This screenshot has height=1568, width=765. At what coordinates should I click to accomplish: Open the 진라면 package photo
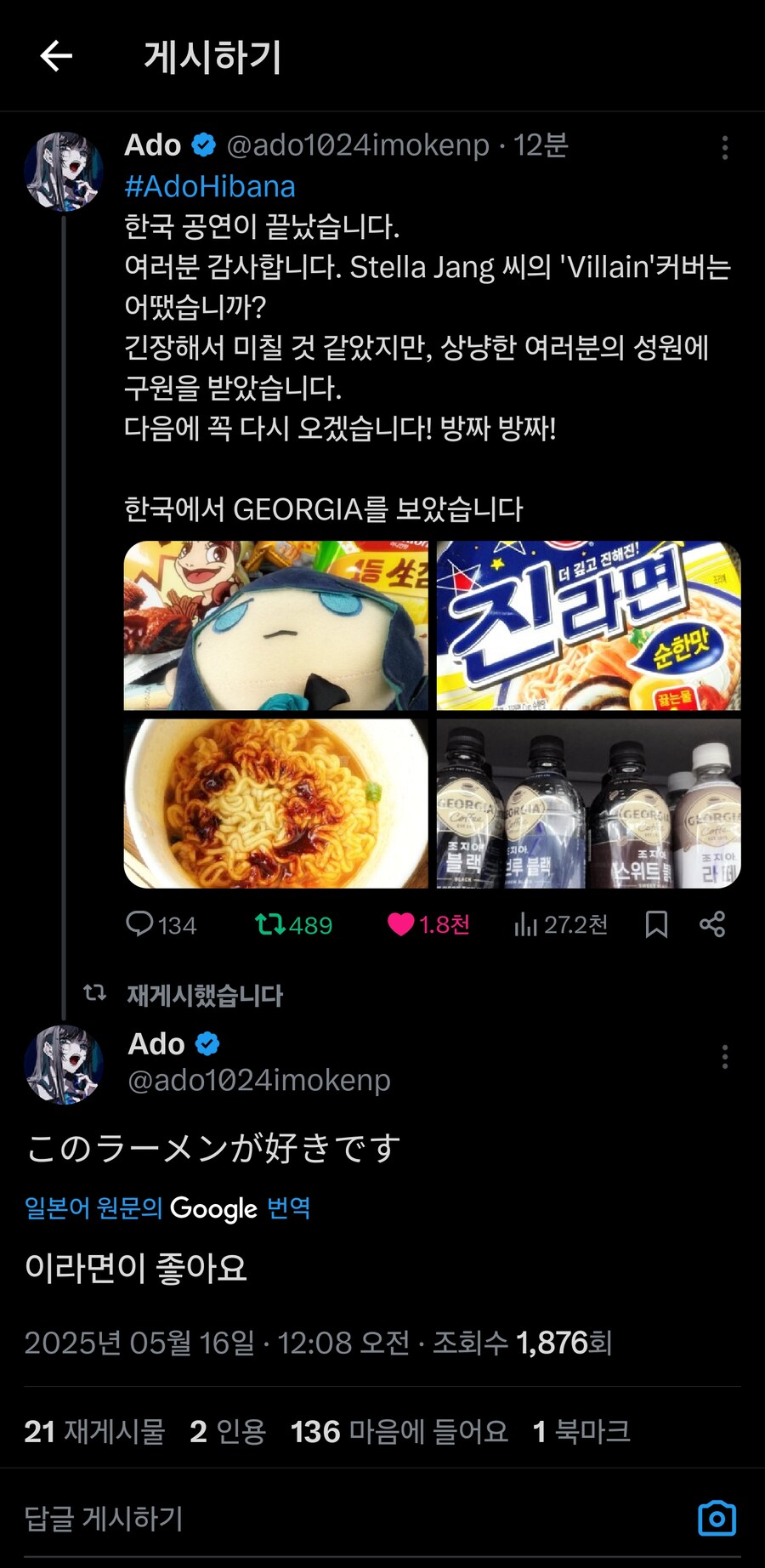(x=588, y=626)
